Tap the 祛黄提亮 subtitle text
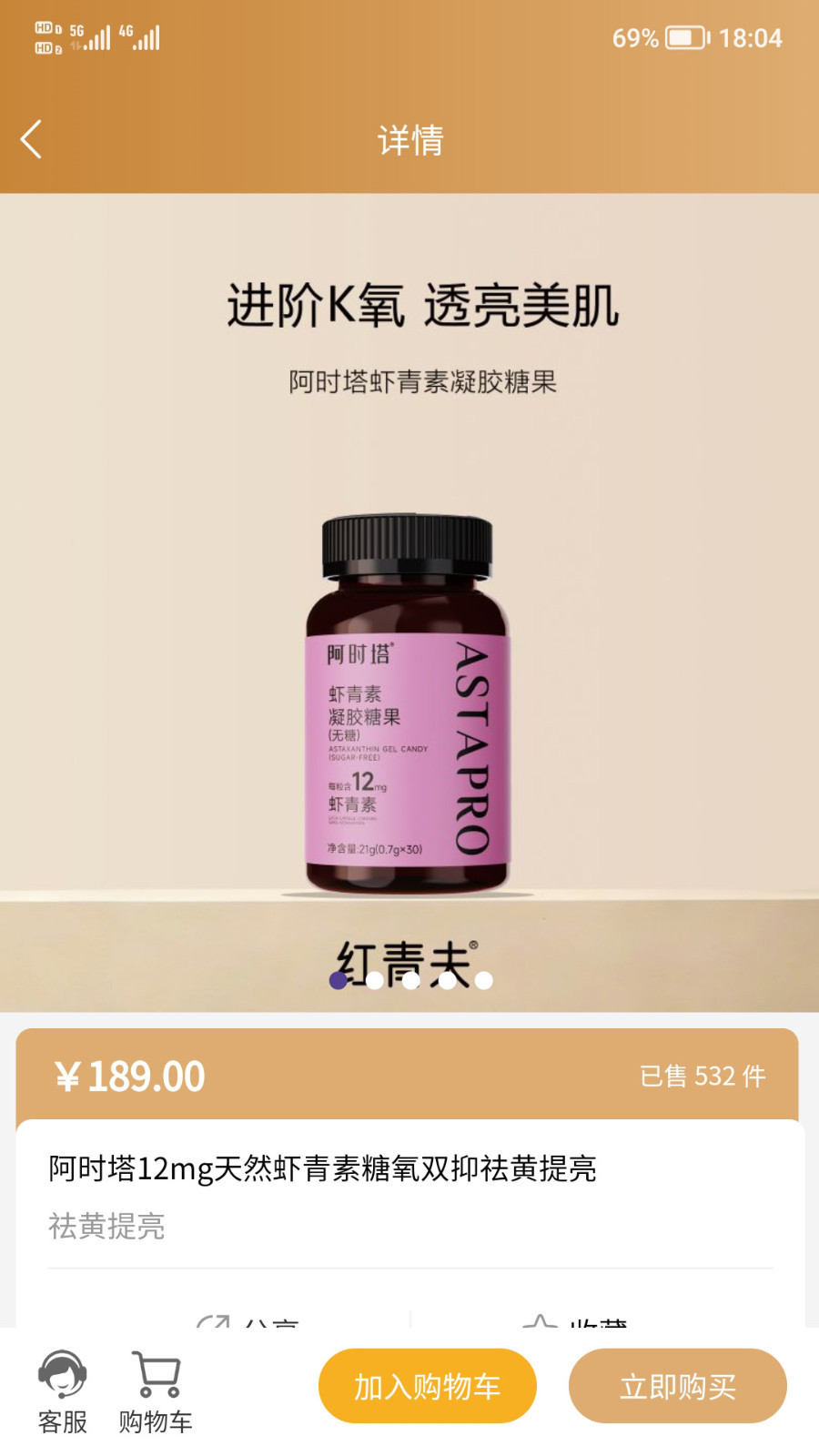This screenshot has width=819, height=1456. point(106,1228)
